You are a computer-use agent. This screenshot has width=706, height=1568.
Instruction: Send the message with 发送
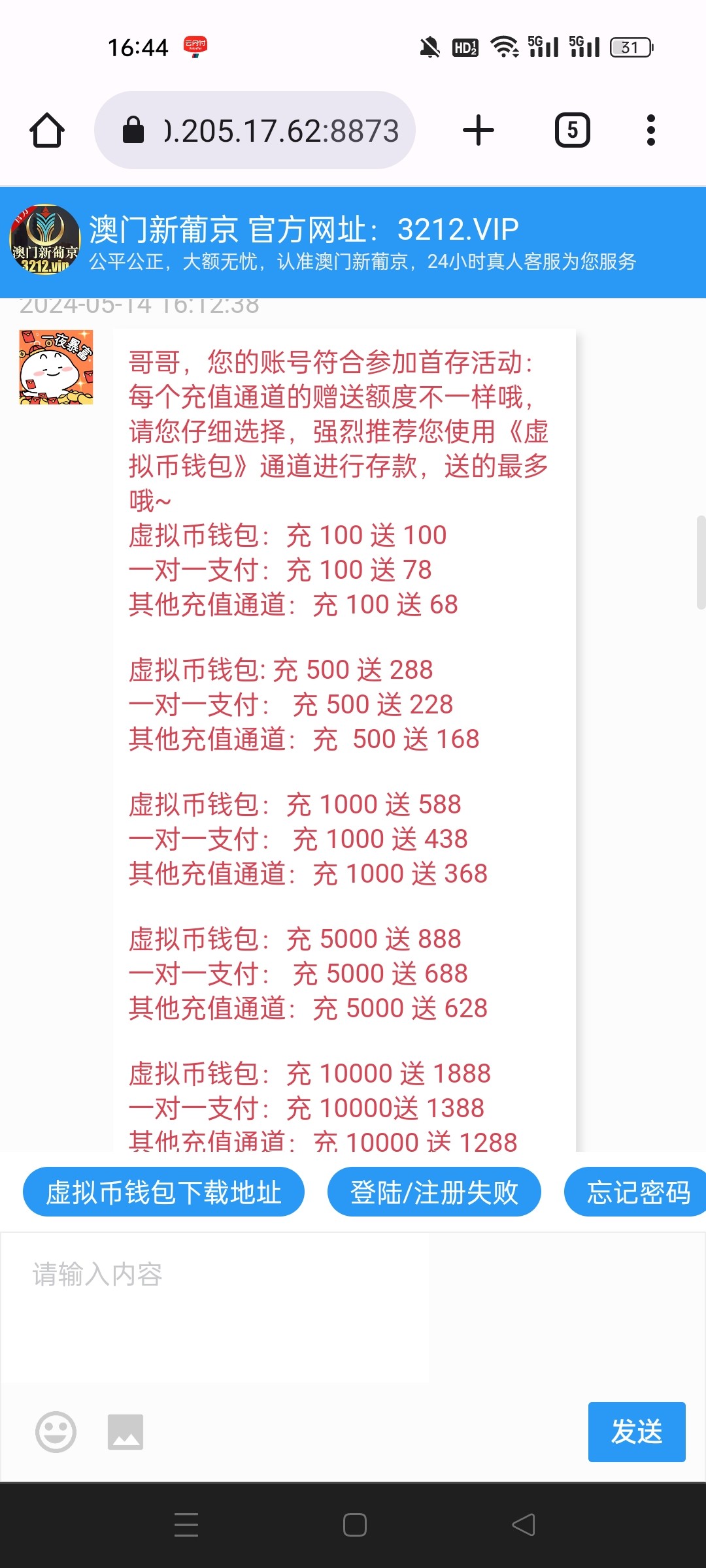(x=637, y=1432)
